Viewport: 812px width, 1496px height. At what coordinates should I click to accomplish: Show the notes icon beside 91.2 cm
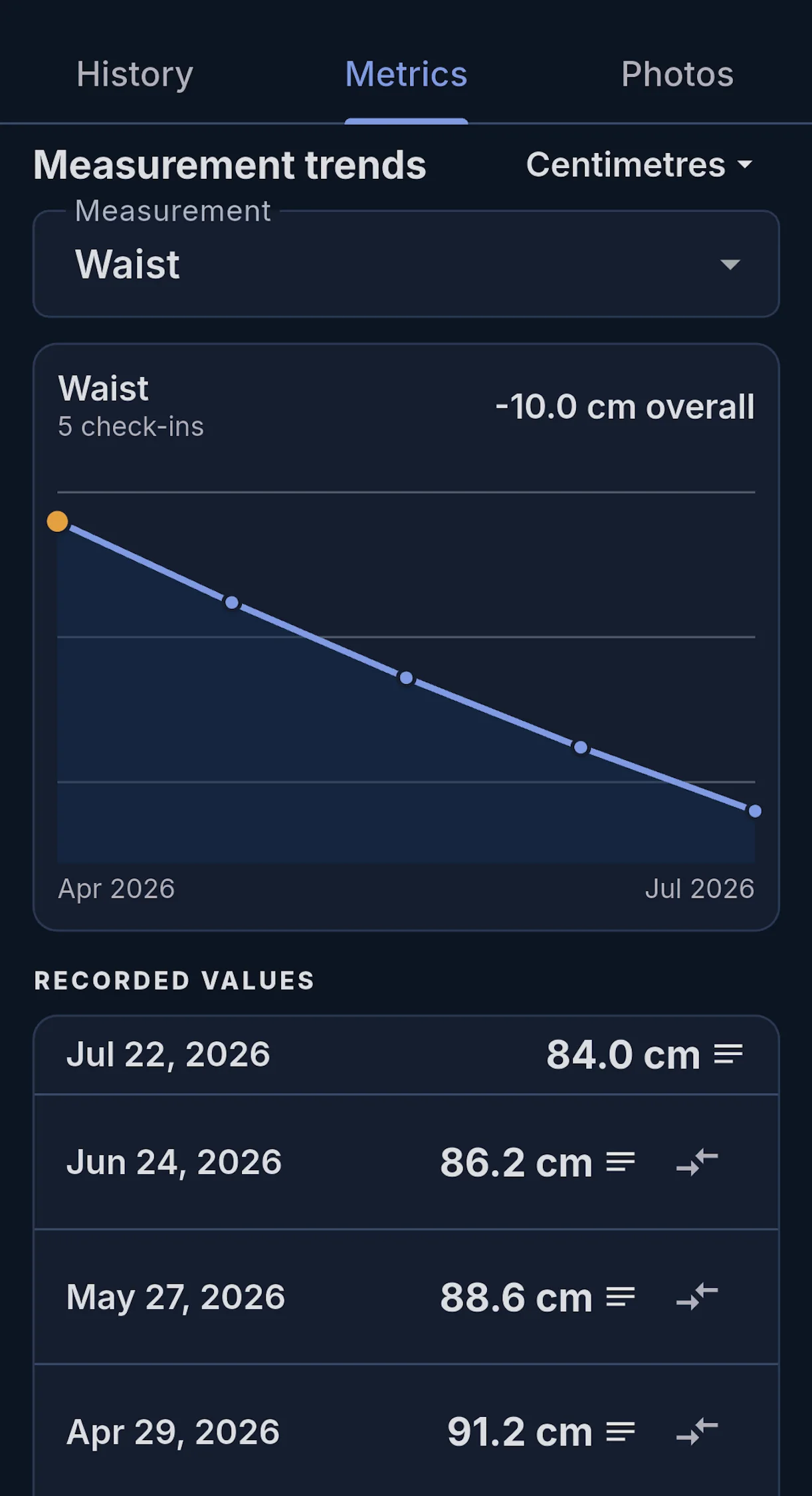click(x=621, y=1432)
